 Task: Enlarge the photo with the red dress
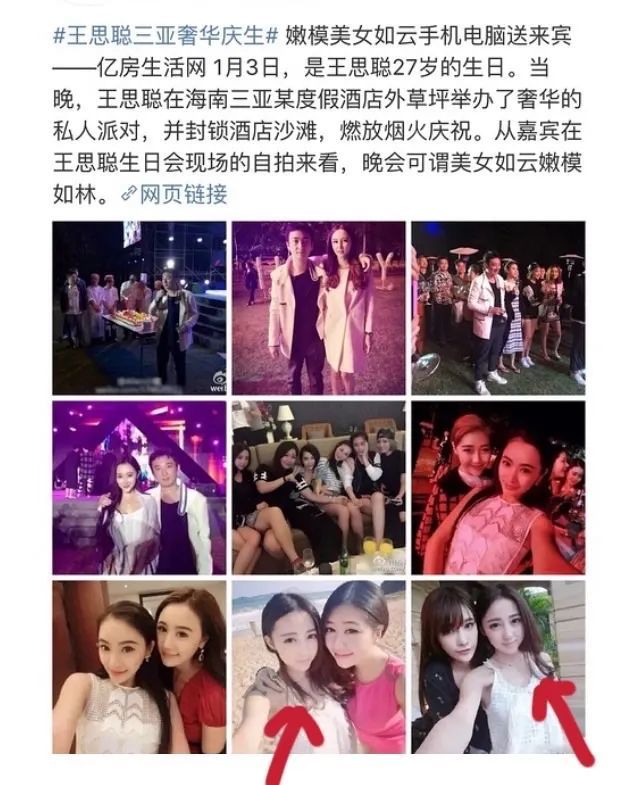[x=139, y=667]
